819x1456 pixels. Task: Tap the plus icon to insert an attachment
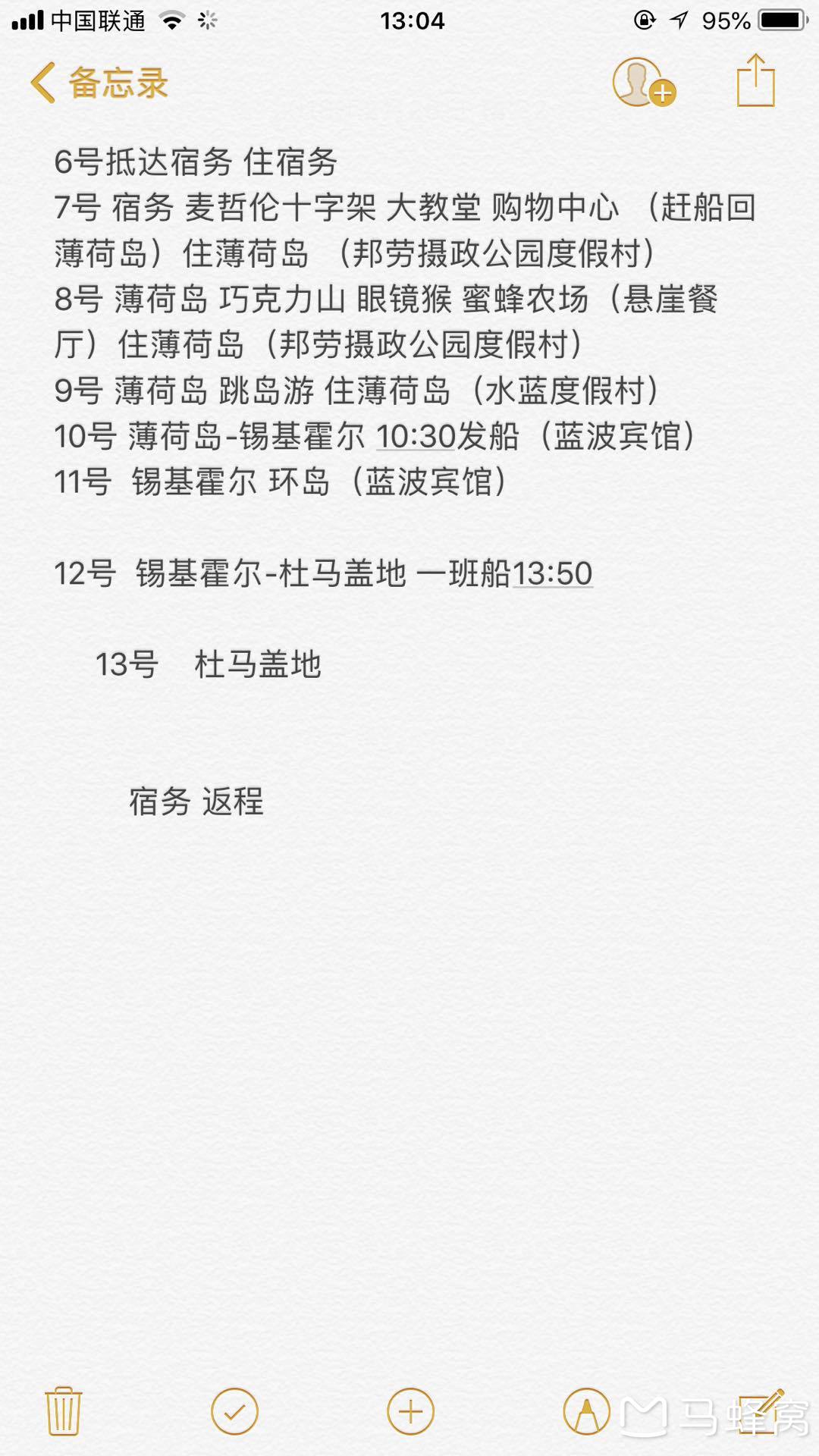tap(410, 1412)
